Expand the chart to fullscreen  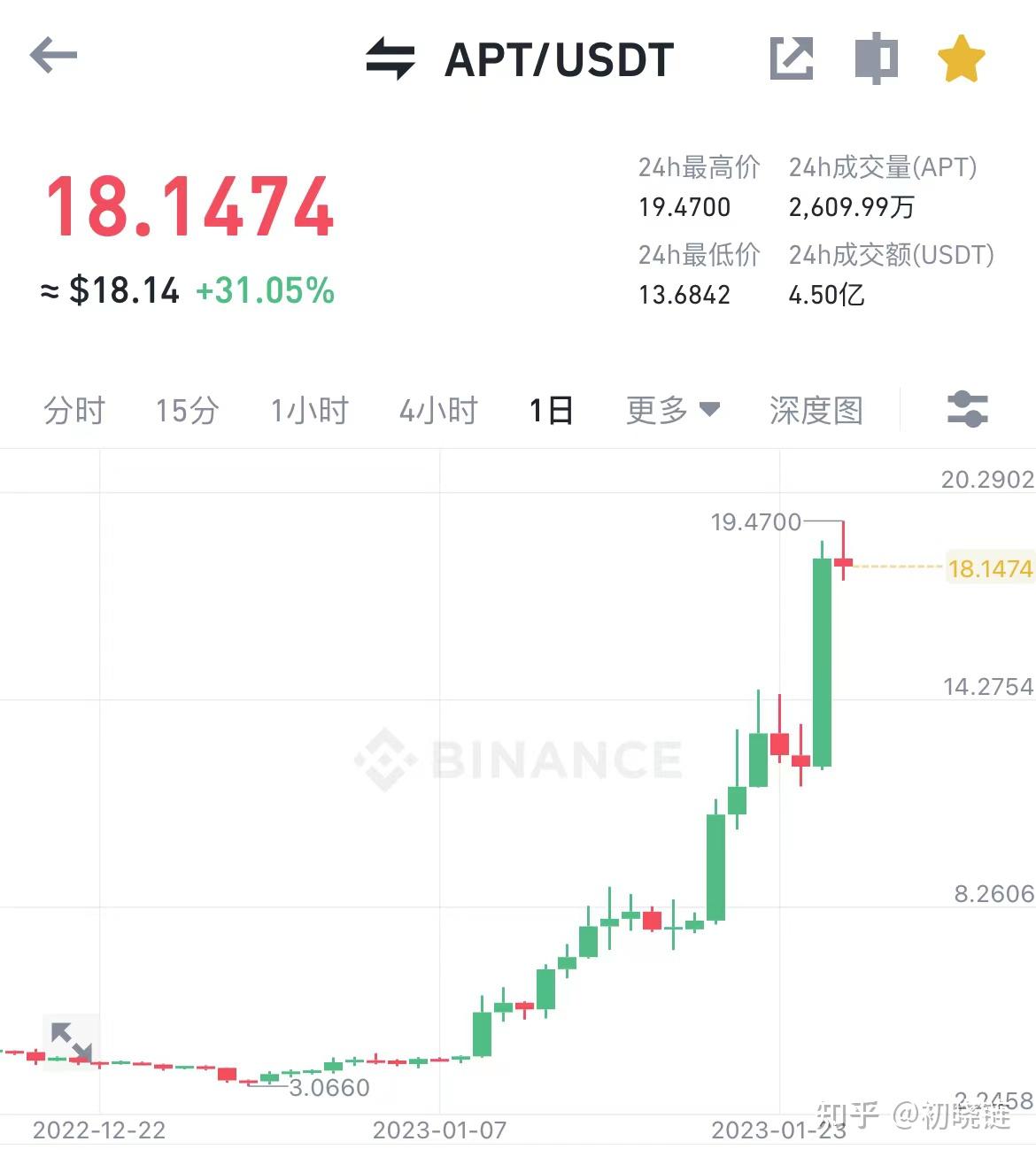coord(71,1042)
